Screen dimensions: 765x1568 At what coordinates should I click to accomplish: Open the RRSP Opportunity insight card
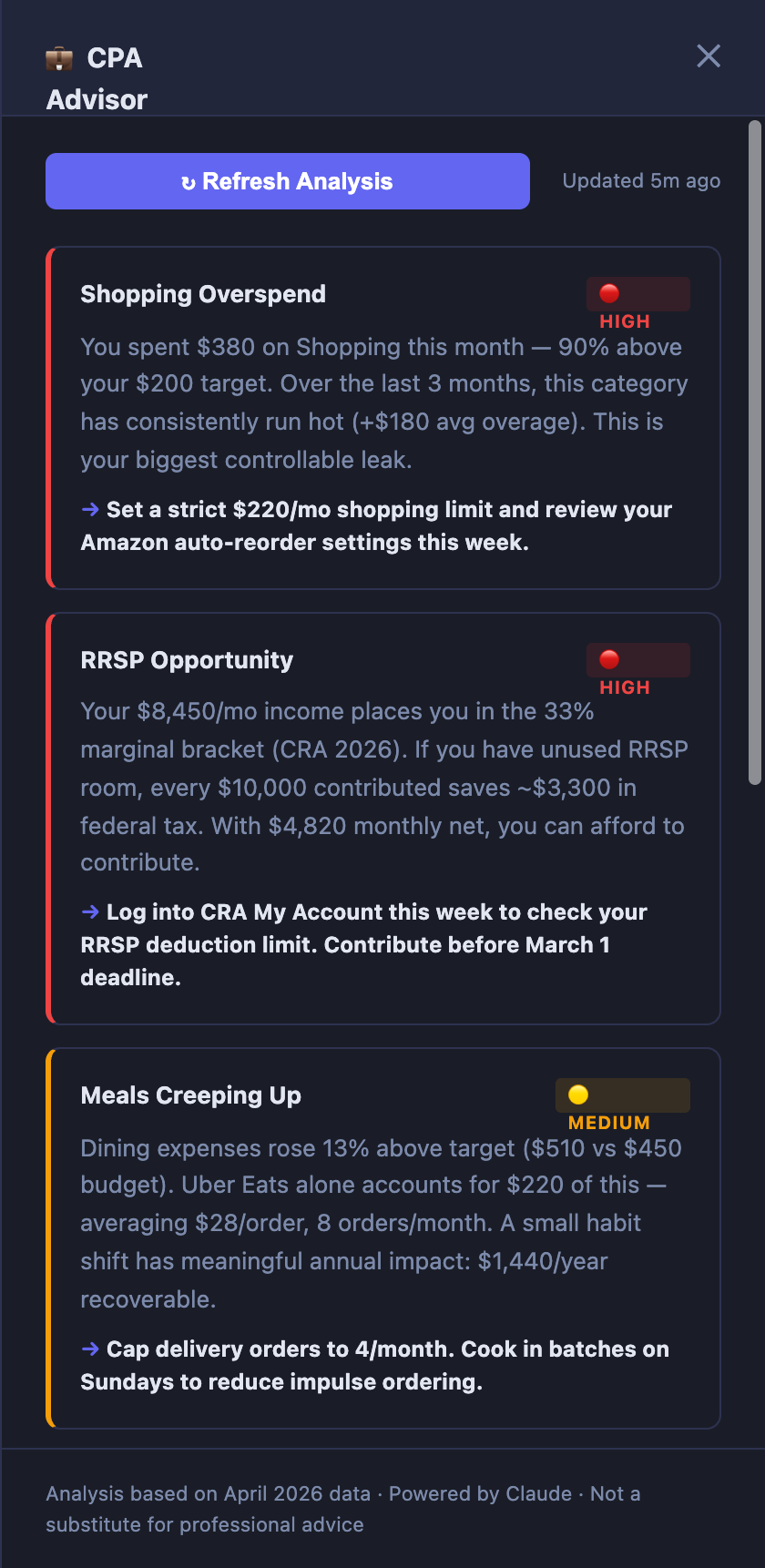[x=383, y=819]
